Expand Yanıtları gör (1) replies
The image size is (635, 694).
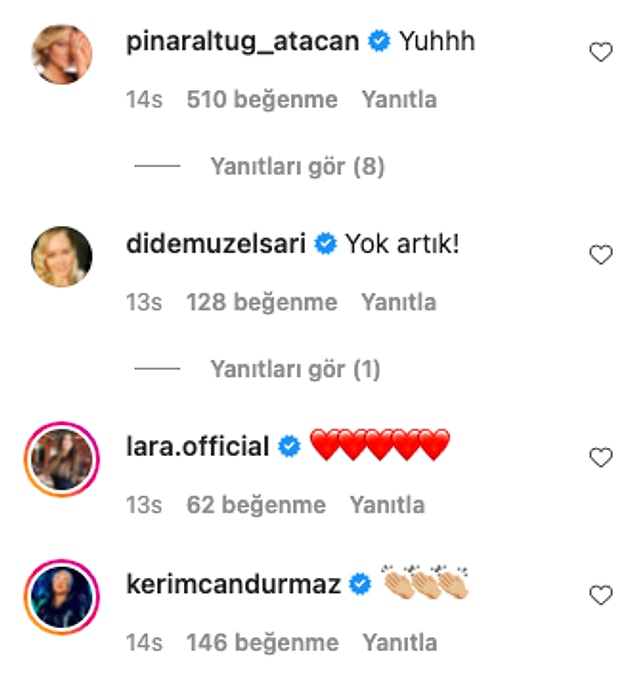295,370
